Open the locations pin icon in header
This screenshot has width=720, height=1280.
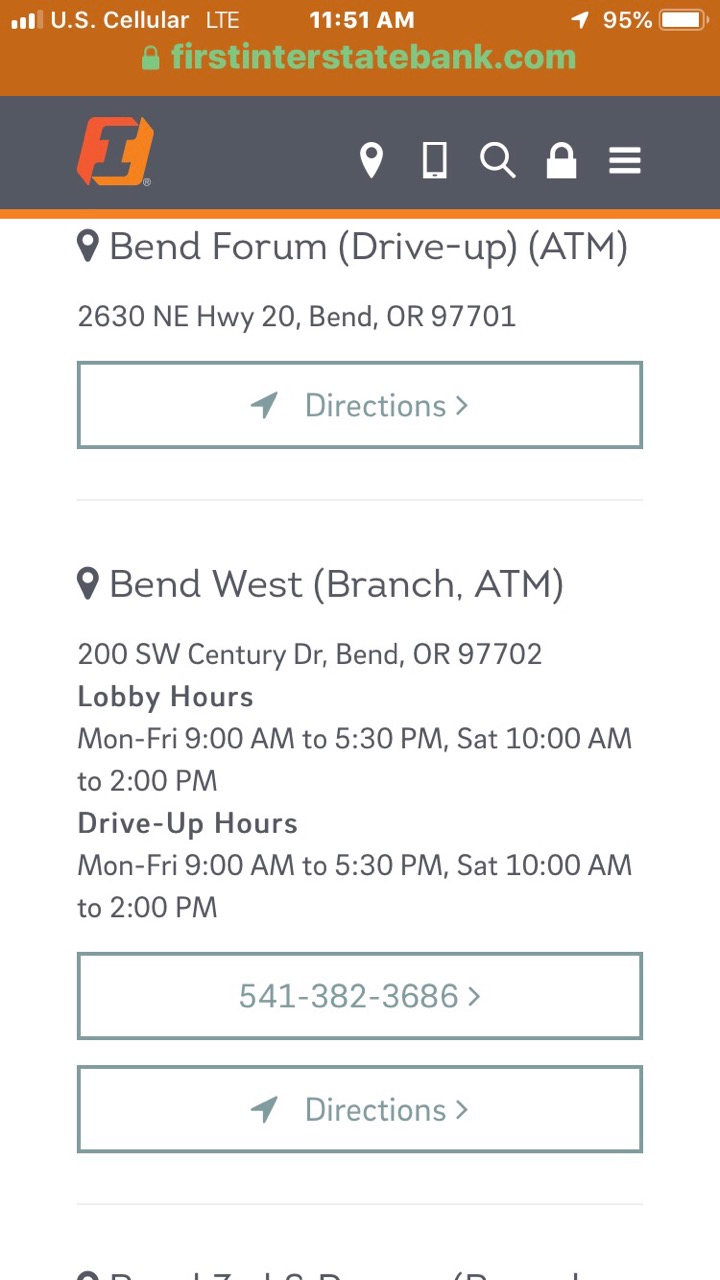[371, 160]
